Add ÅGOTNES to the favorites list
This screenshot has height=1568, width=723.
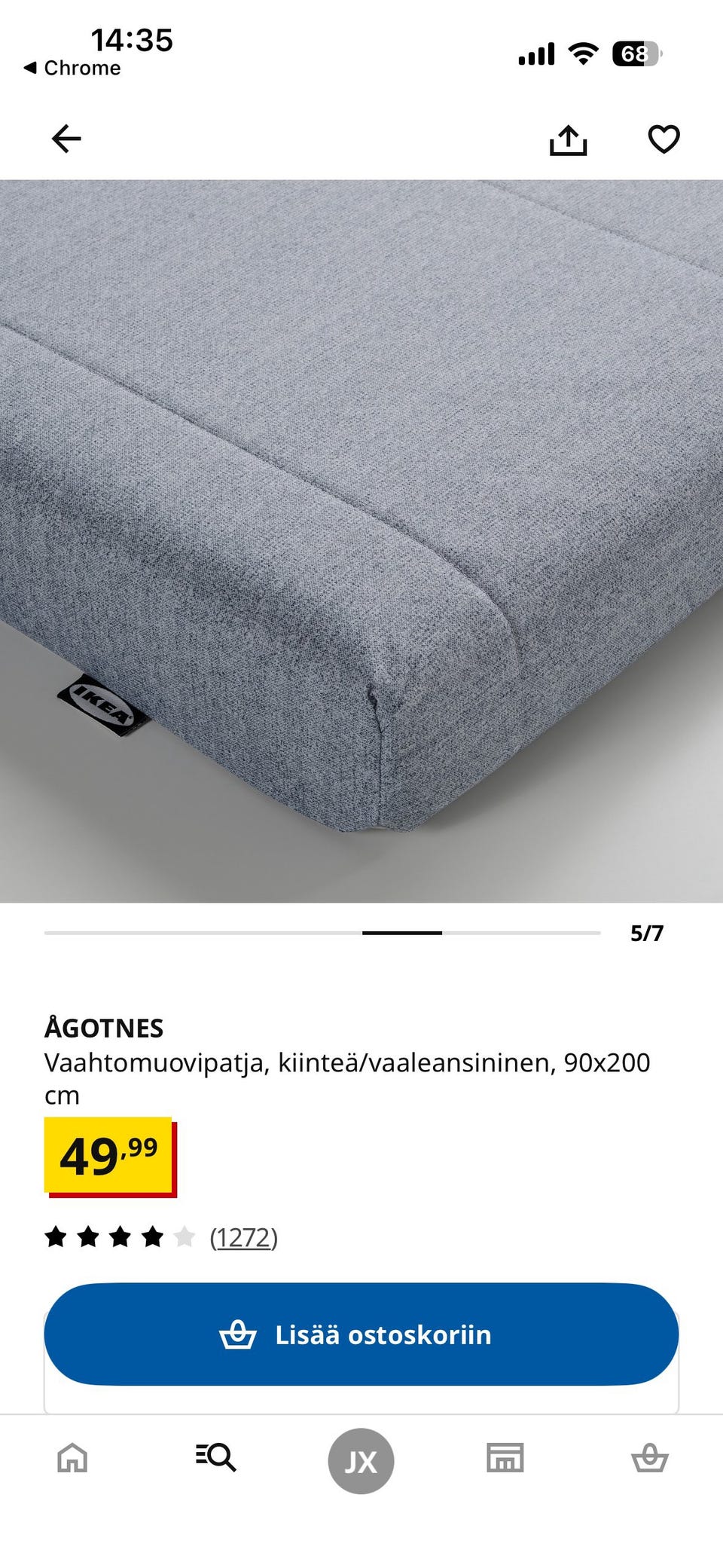(664, 139)
